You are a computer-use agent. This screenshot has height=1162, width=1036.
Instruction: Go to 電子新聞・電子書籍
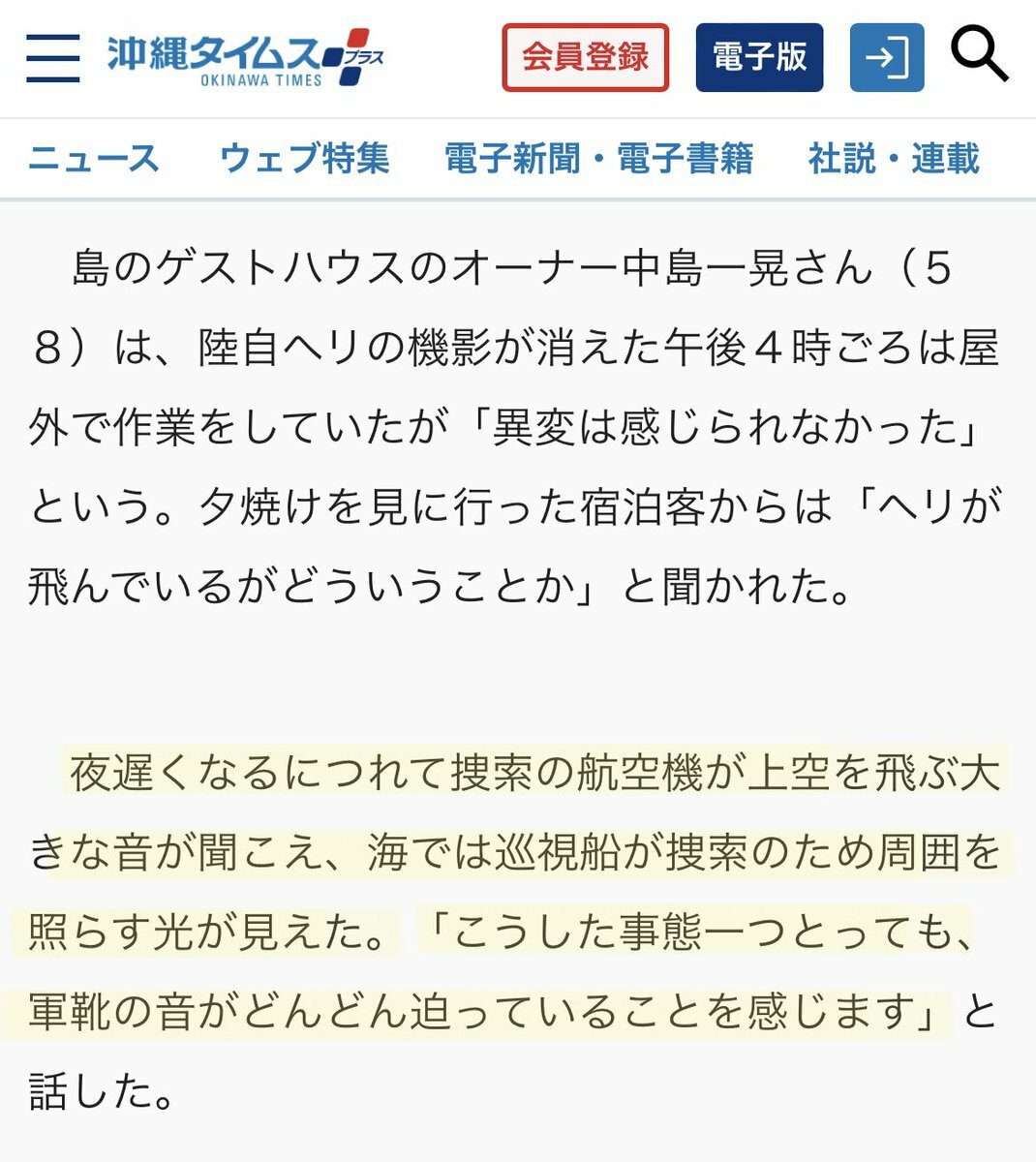tap(598, 159)
